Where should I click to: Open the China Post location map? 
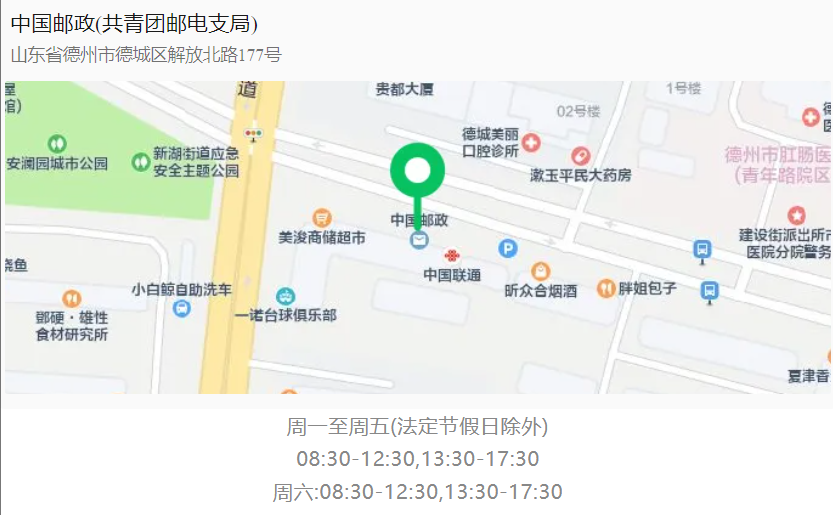tap(416, 238)
